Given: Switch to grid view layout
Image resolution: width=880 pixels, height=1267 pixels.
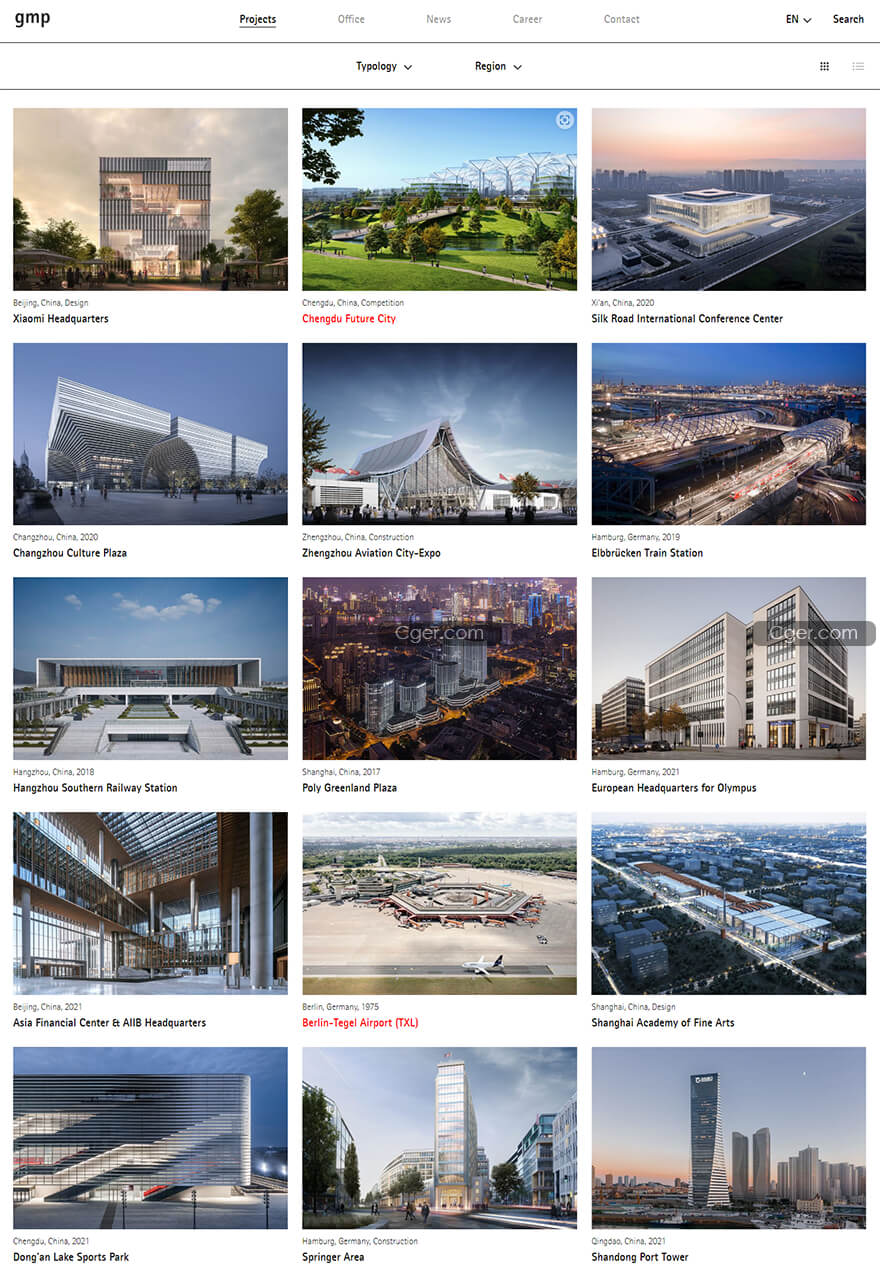Looking at the screenshot, I should tap(825, 66).
